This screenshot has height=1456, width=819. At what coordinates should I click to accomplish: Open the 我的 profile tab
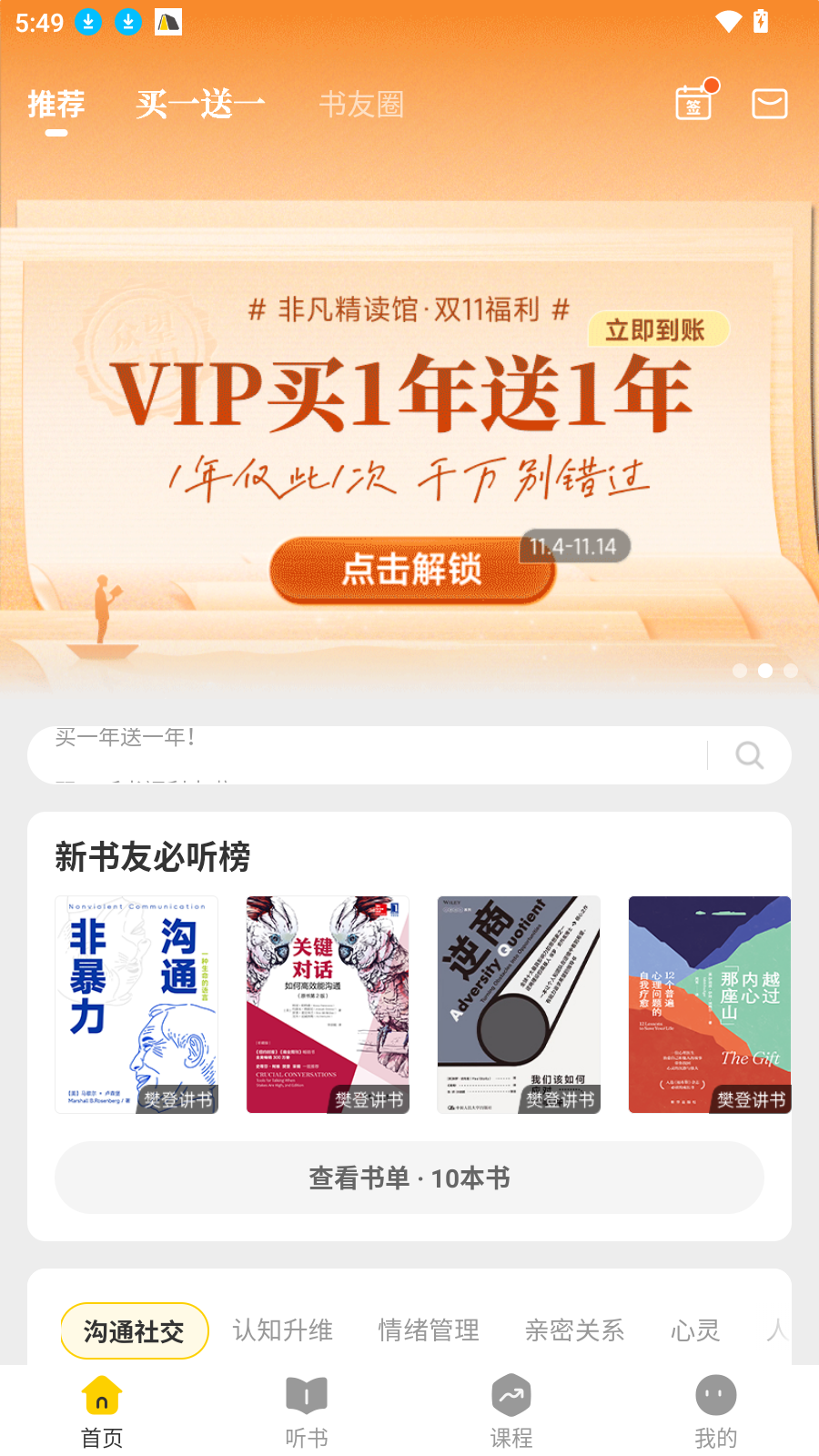(716, 1411)
